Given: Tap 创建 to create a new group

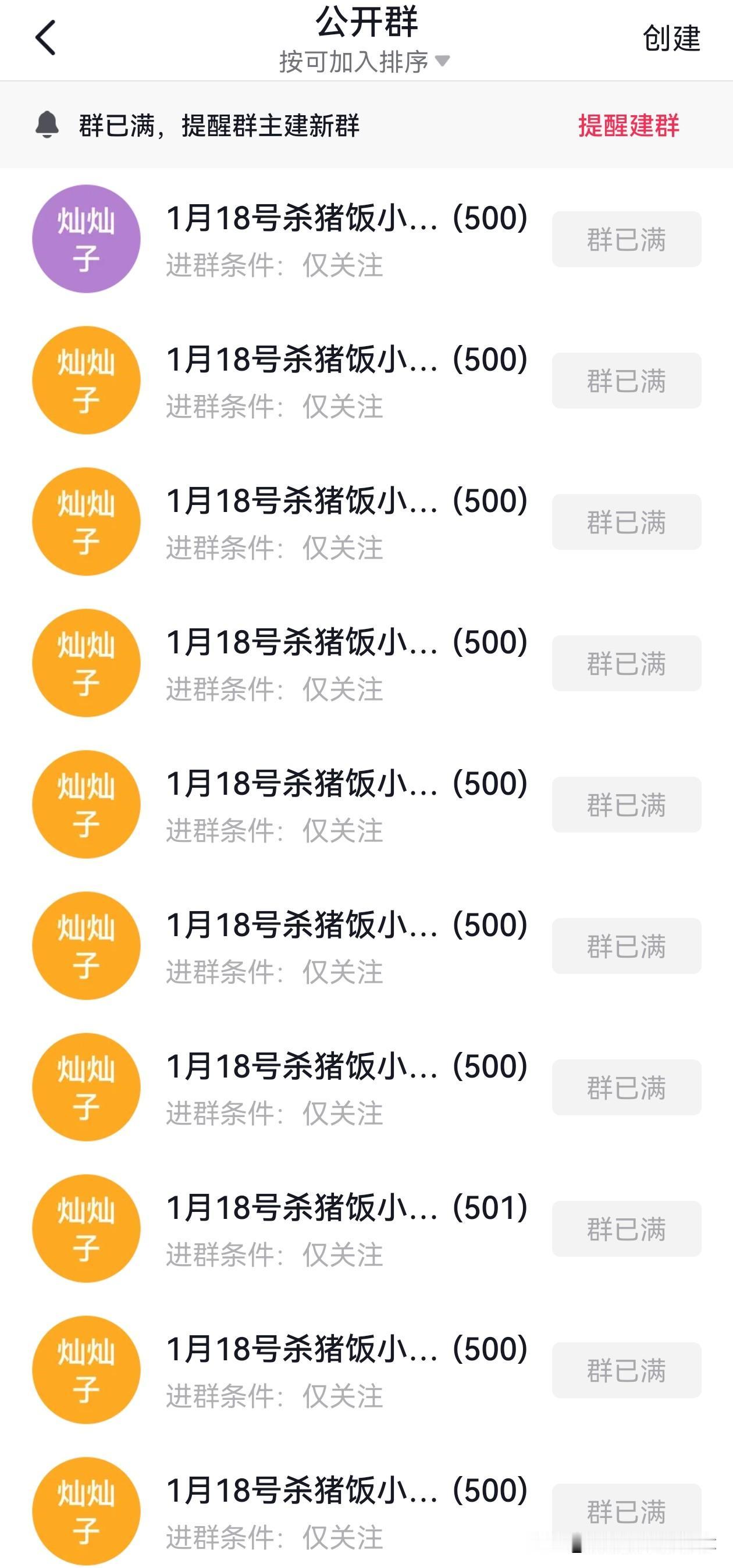Looking at the screenshot, I should pyautogui.click(x=671, y=38).
